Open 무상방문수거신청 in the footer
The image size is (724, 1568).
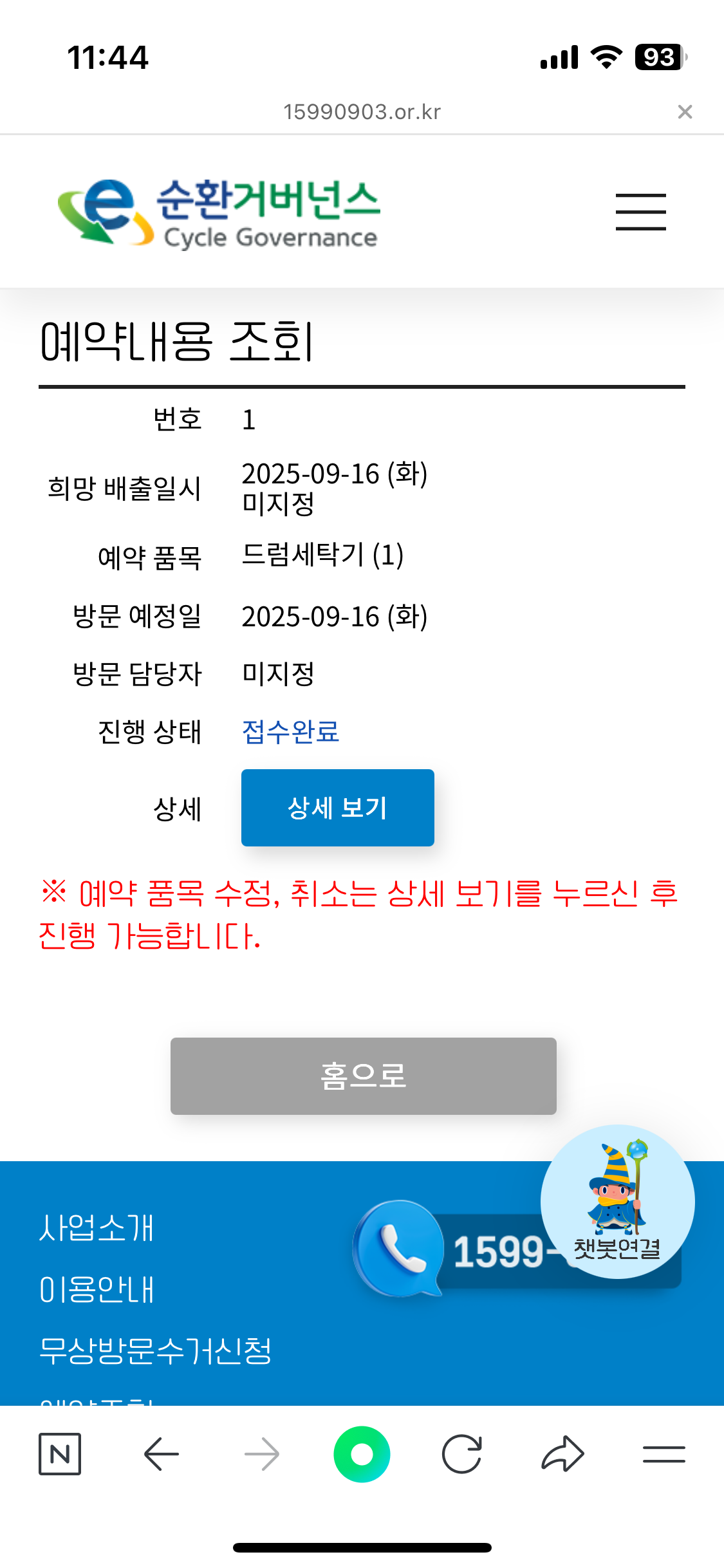coord(155,1350)
